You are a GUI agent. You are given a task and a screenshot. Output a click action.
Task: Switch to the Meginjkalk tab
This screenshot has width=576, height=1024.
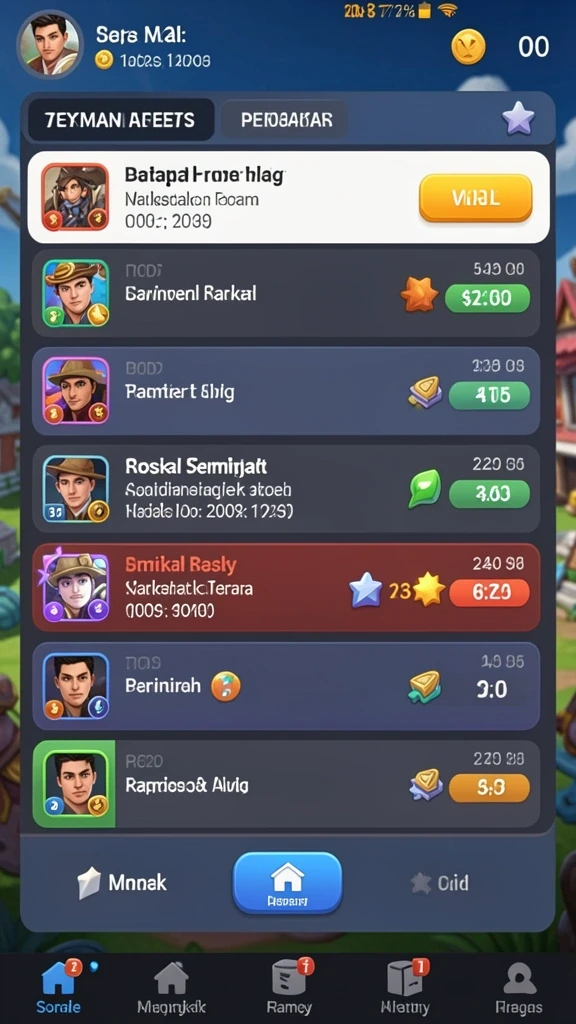171,986
